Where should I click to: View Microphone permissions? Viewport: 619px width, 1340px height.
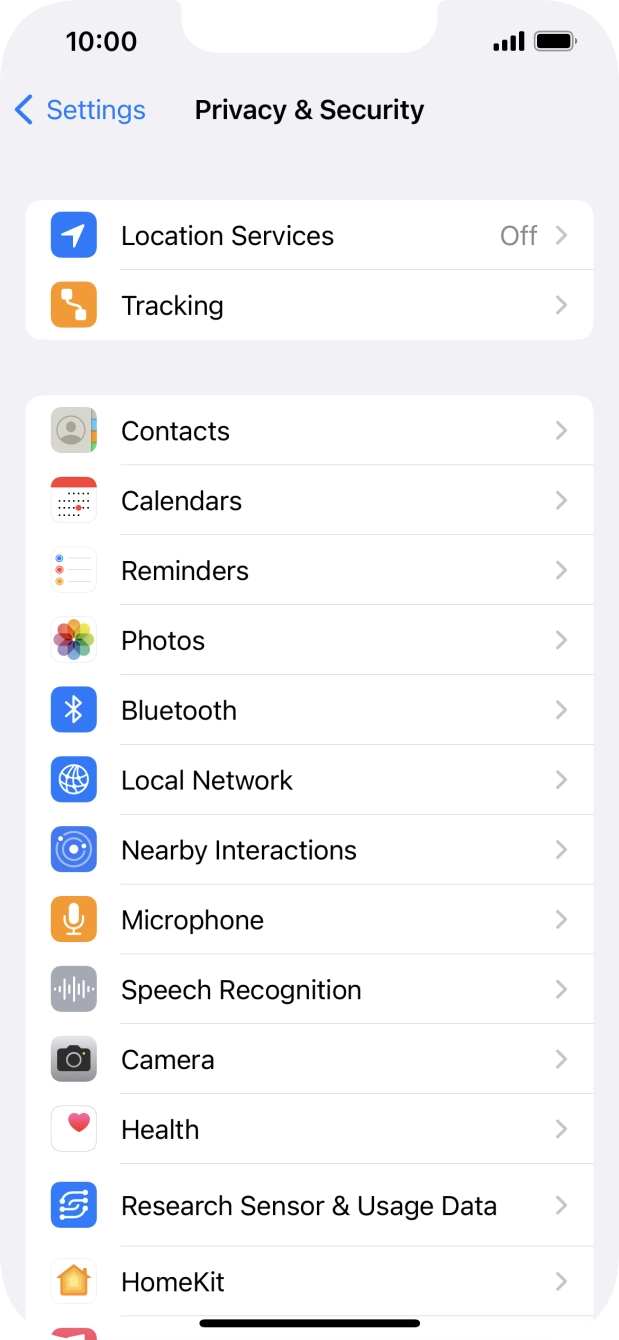click(309, 921)
